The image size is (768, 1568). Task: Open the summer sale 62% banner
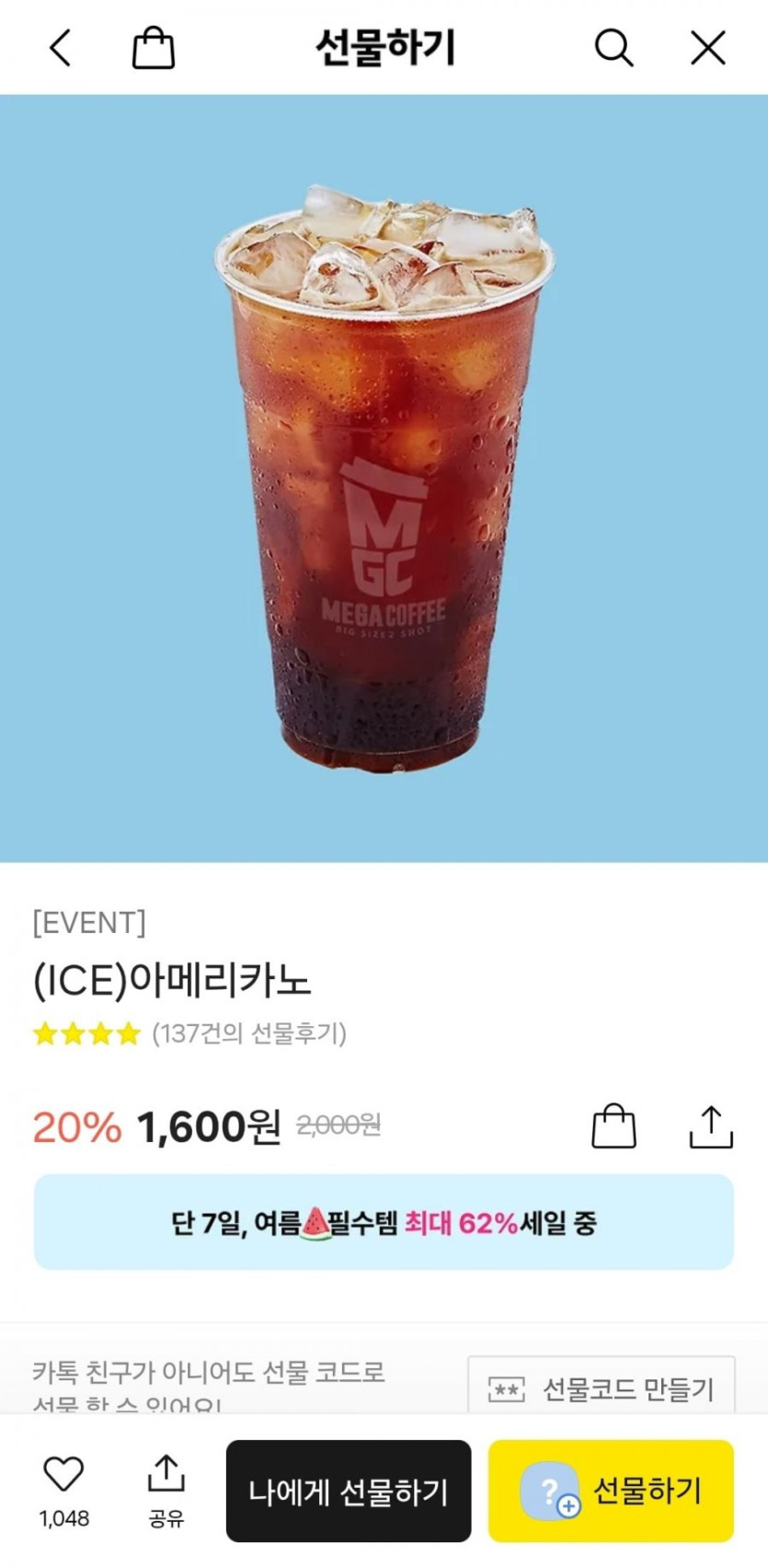point(384,1222)
